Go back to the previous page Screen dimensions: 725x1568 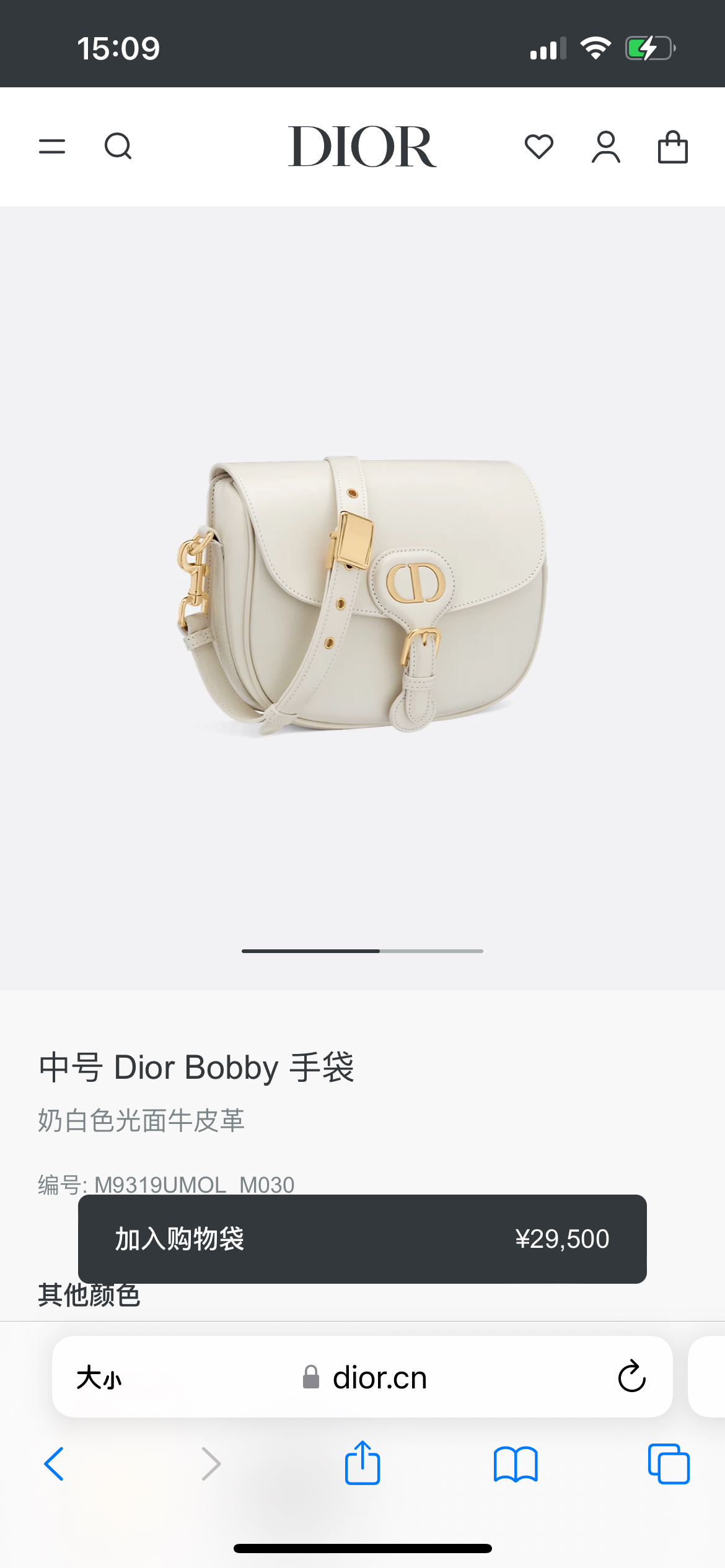(x=54, y=1464)
